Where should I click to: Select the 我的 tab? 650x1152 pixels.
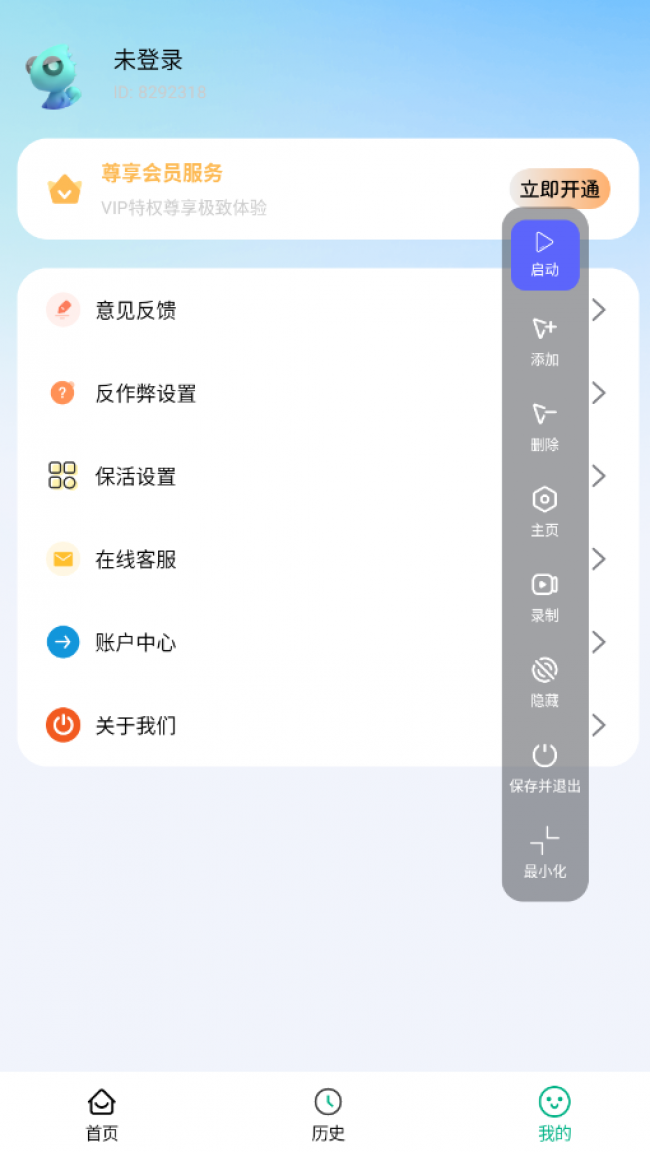554,1113
